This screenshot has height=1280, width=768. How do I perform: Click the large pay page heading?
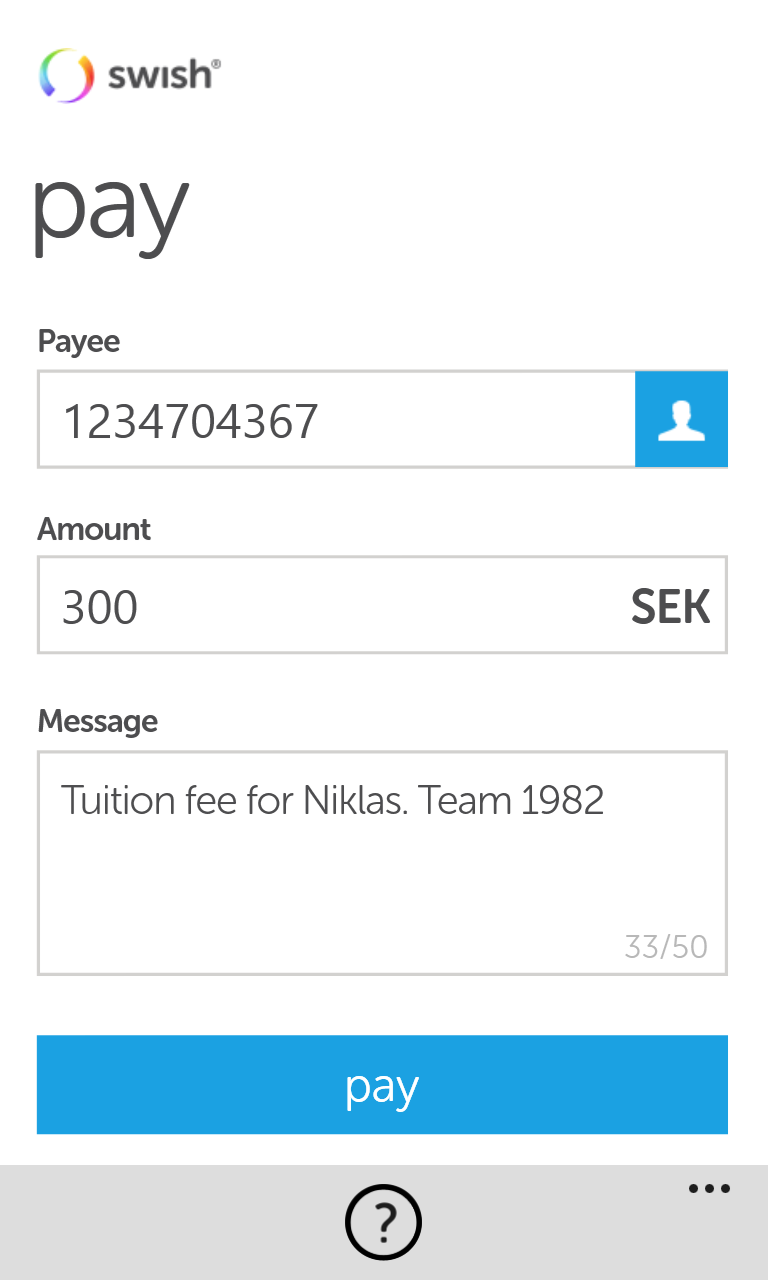[110, 210]
